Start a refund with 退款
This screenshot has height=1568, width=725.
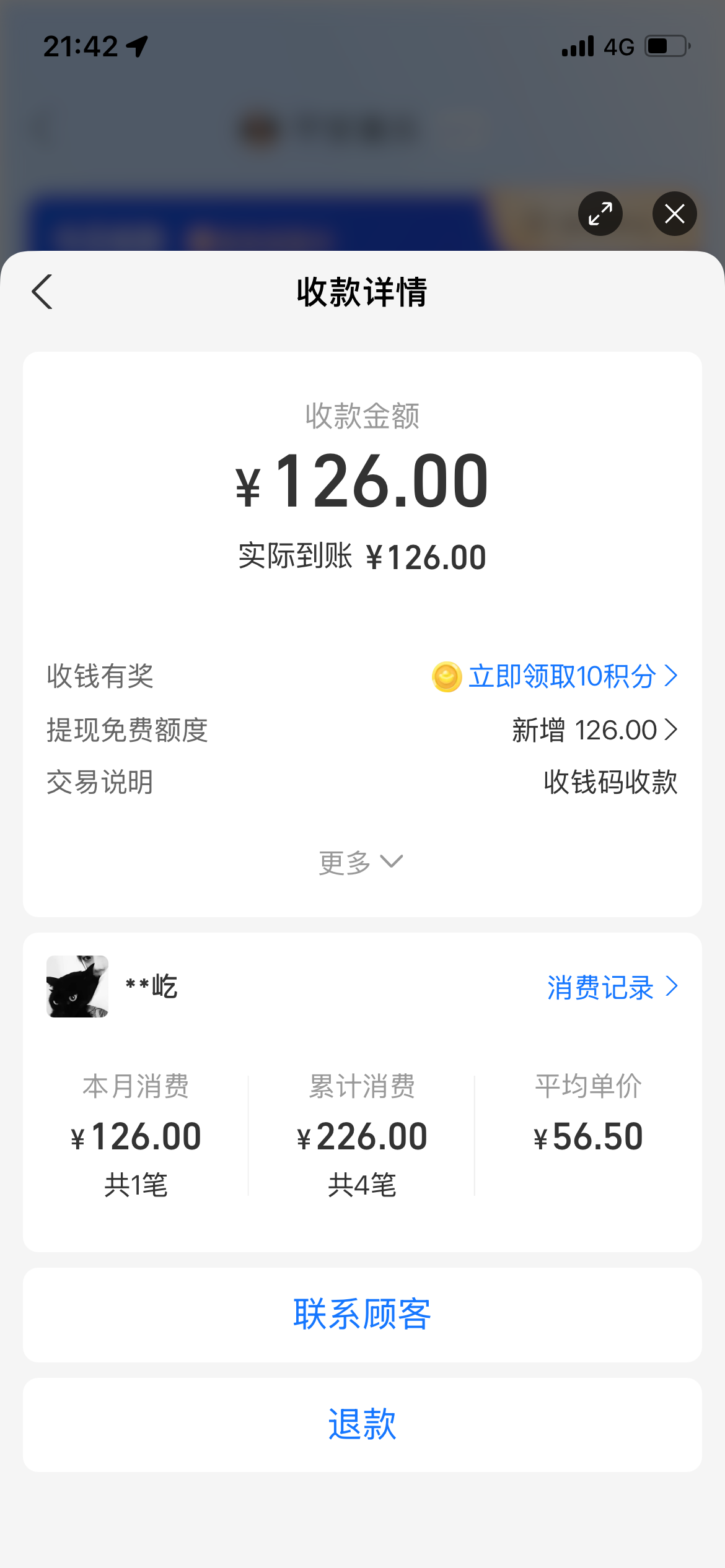362,1424
